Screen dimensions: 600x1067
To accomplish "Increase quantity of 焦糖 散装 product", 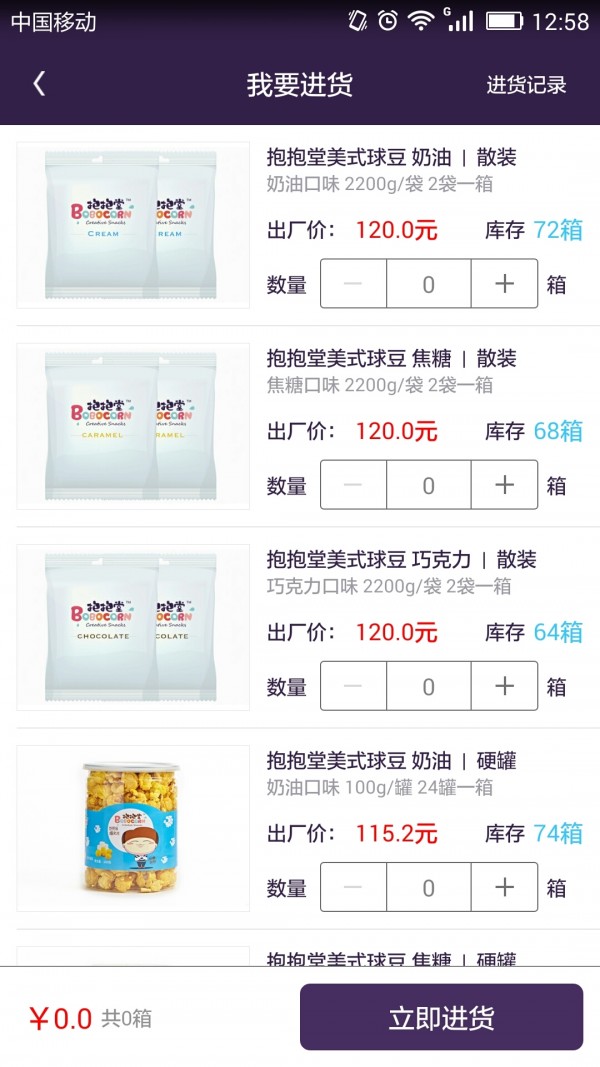I will [504, 485].
